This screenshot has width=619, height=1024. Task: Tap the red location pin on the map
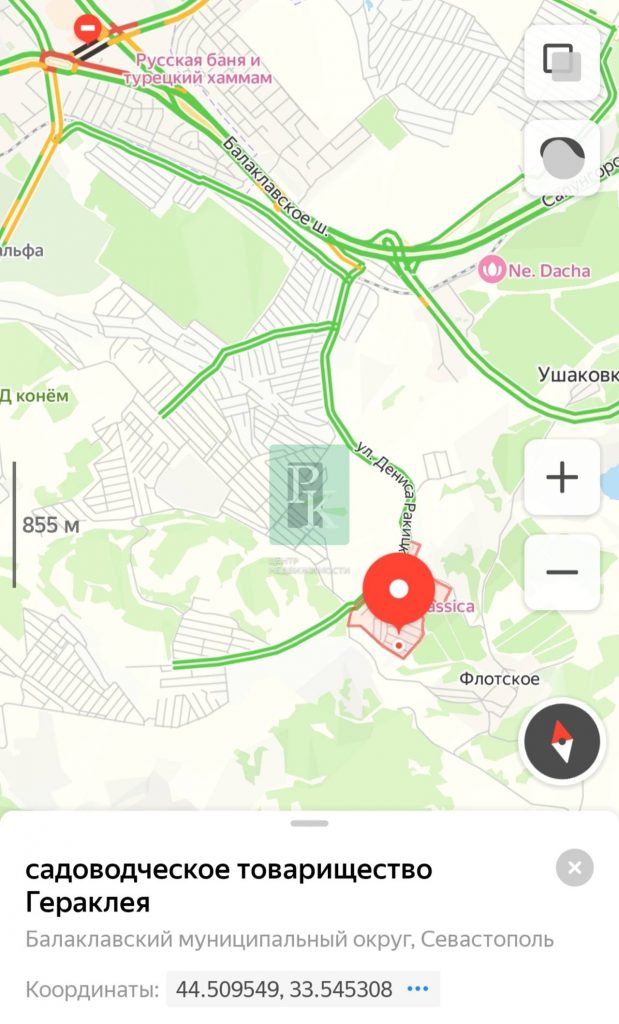tap(398, 592)
